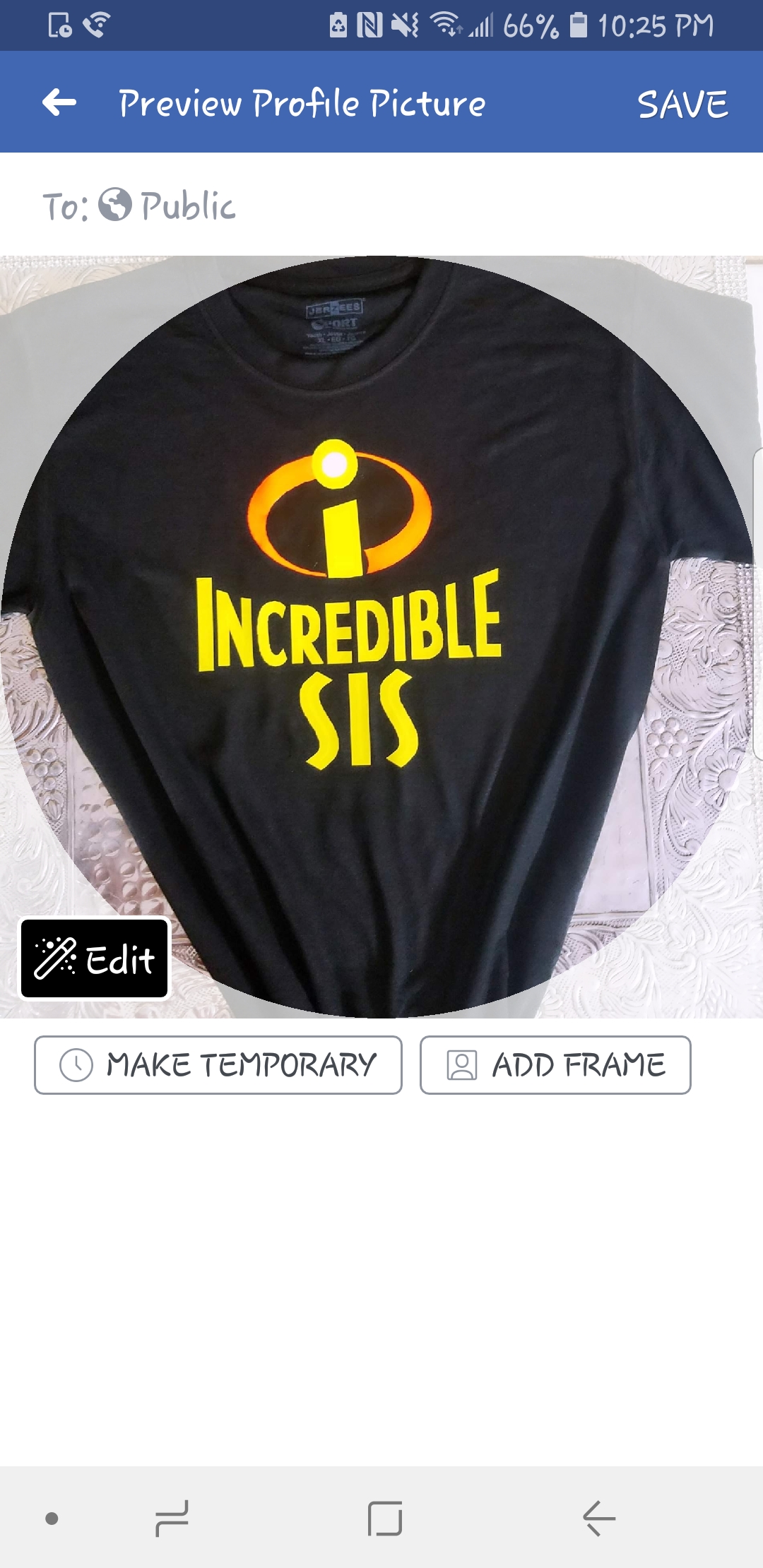
Task: Tap Add Frame button
Action: (x=555, y=1065)
